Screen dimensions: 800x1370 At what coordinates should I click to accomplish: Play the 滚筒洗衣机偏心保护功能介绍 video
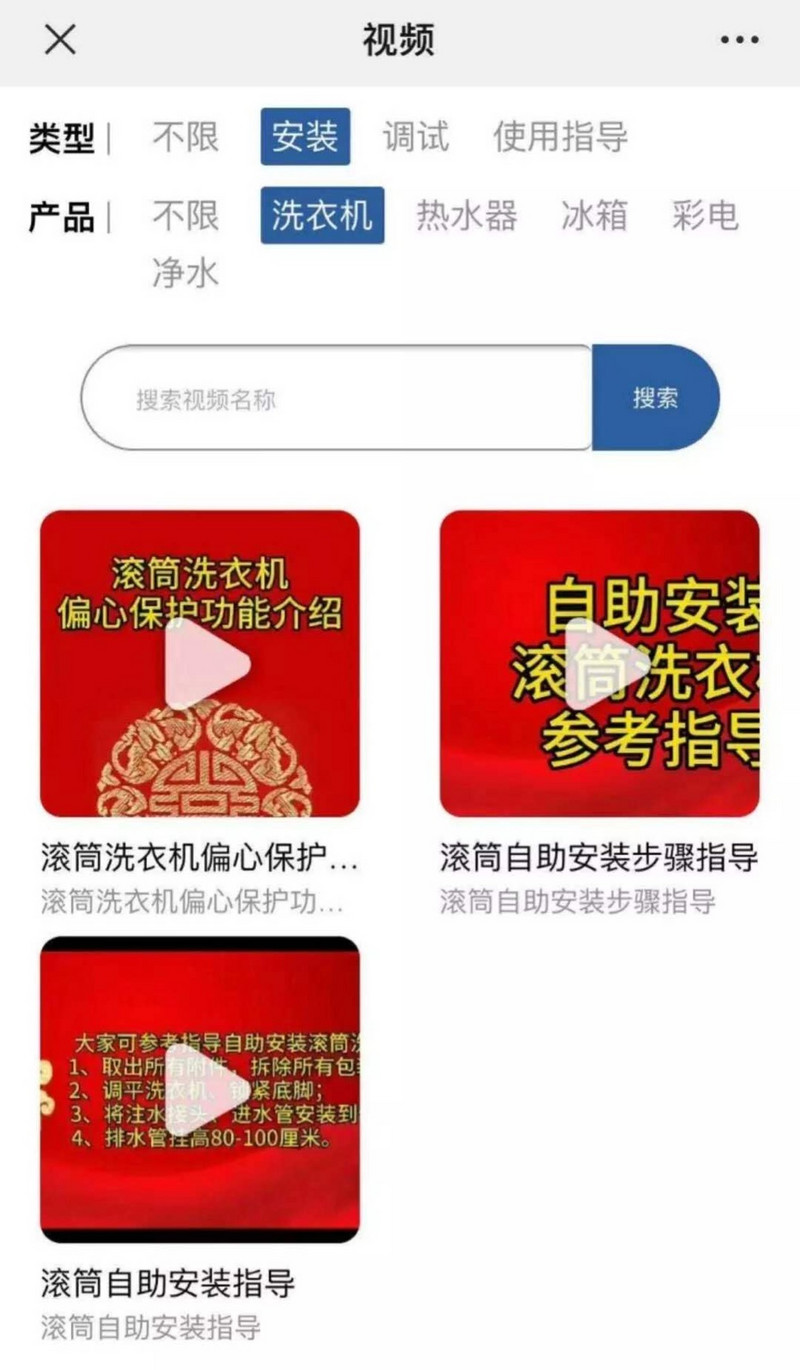pyautogui.click(x=200, y=663)
